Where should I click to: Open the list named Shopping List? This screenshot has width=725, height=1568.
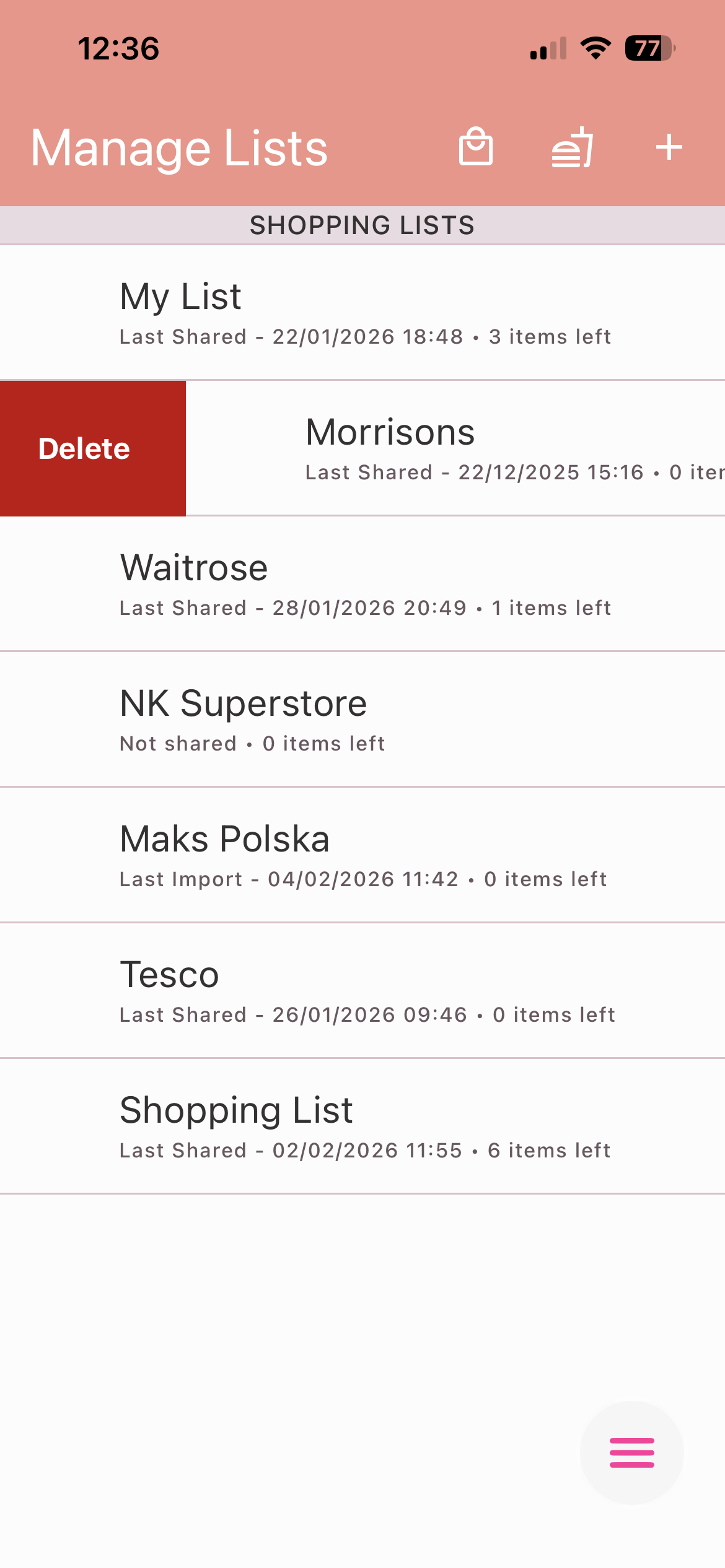tap(362, 1126)
